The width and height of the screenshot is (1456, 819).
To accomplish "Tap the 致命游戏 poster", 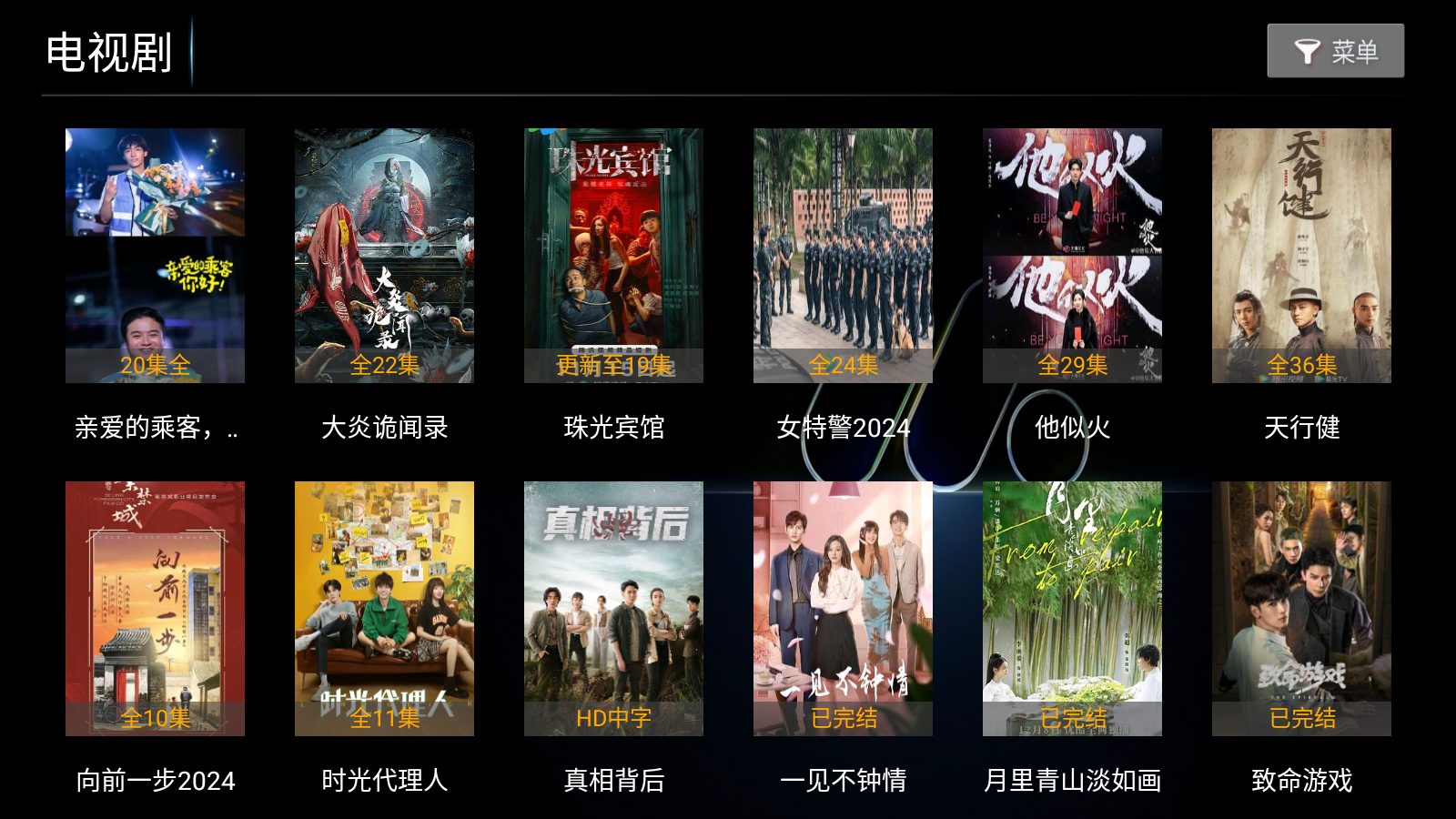I will click(1301, 608).
